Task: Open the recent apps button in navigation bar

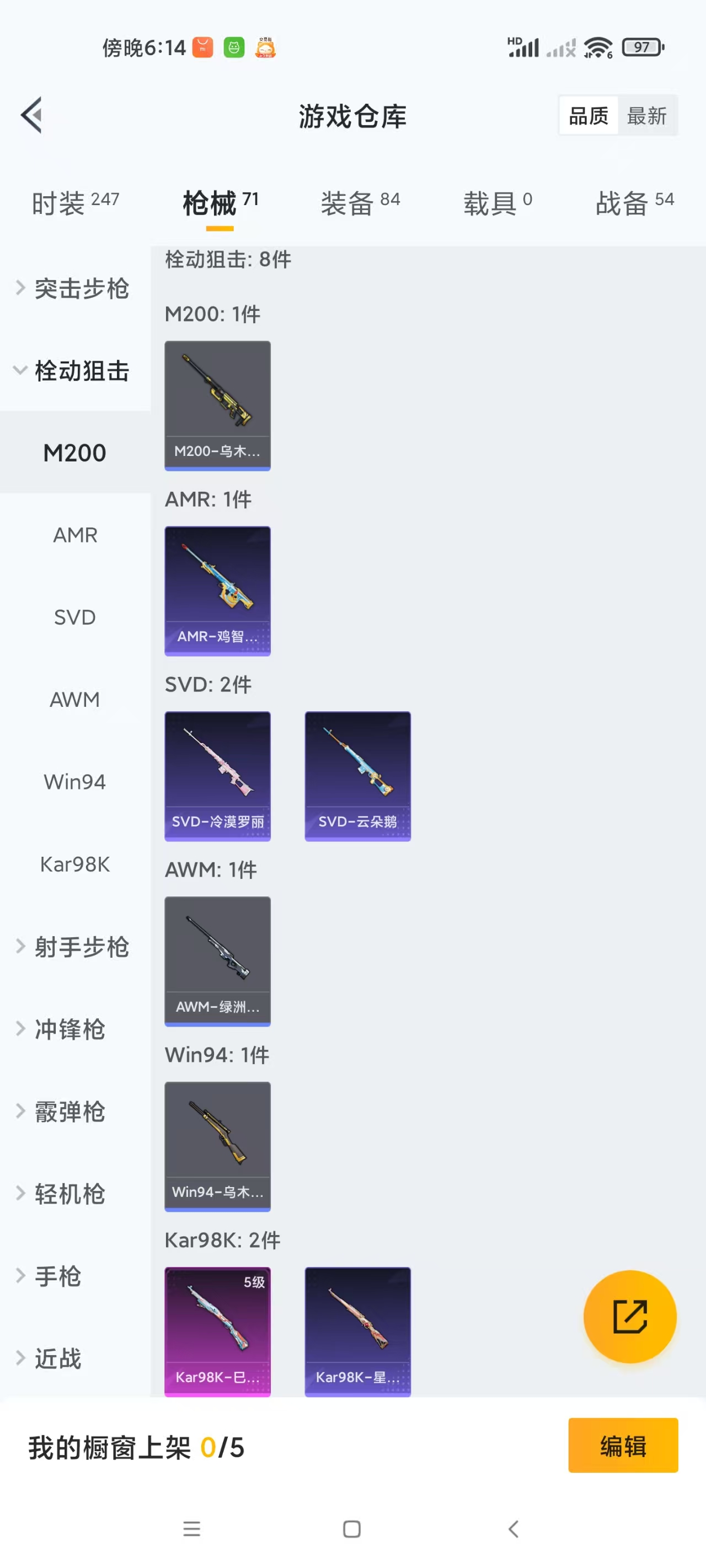Action: [191, 1529]
